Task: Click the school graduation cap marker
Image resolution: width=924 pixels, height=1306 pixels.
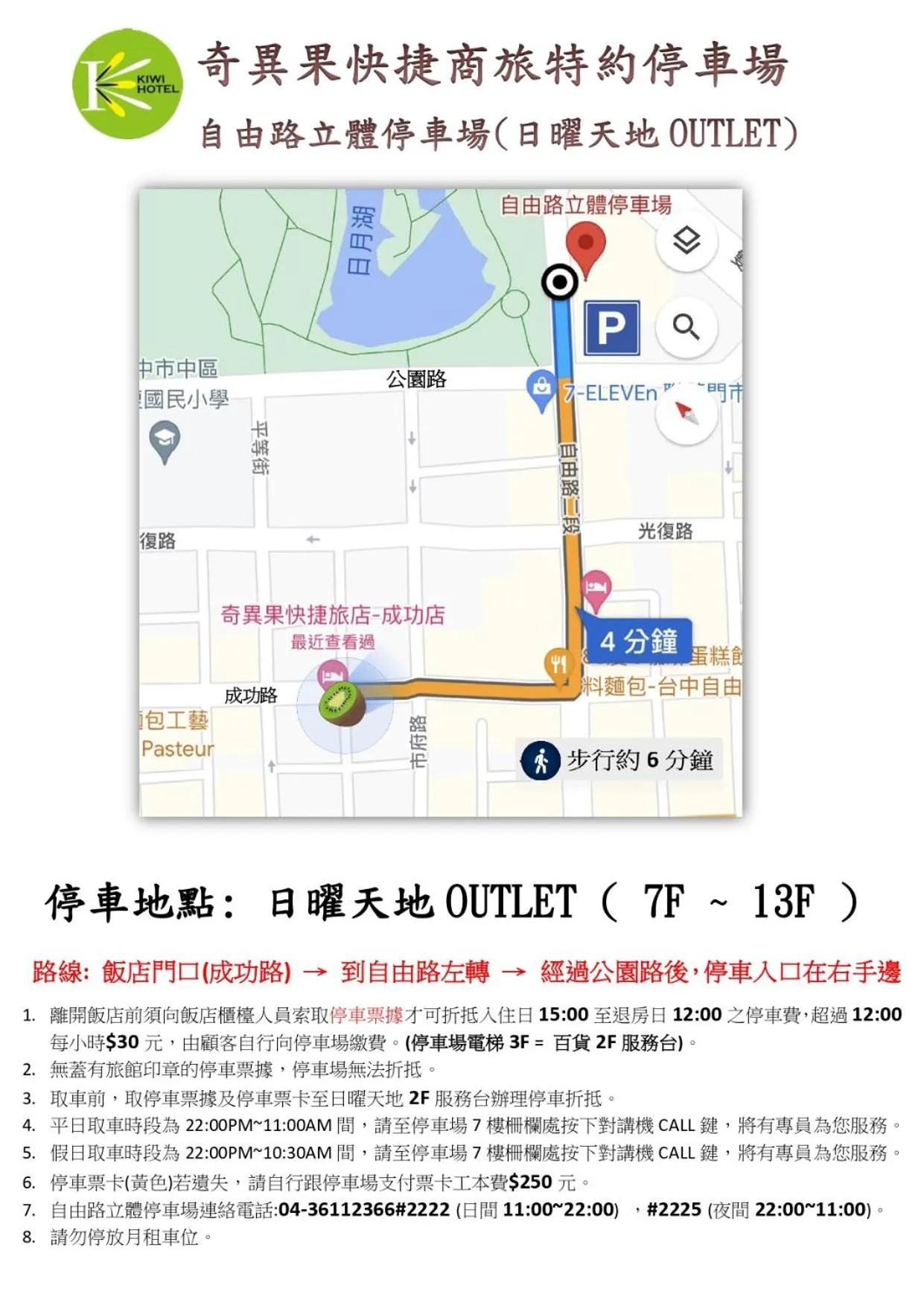Action: click(165, 437)
